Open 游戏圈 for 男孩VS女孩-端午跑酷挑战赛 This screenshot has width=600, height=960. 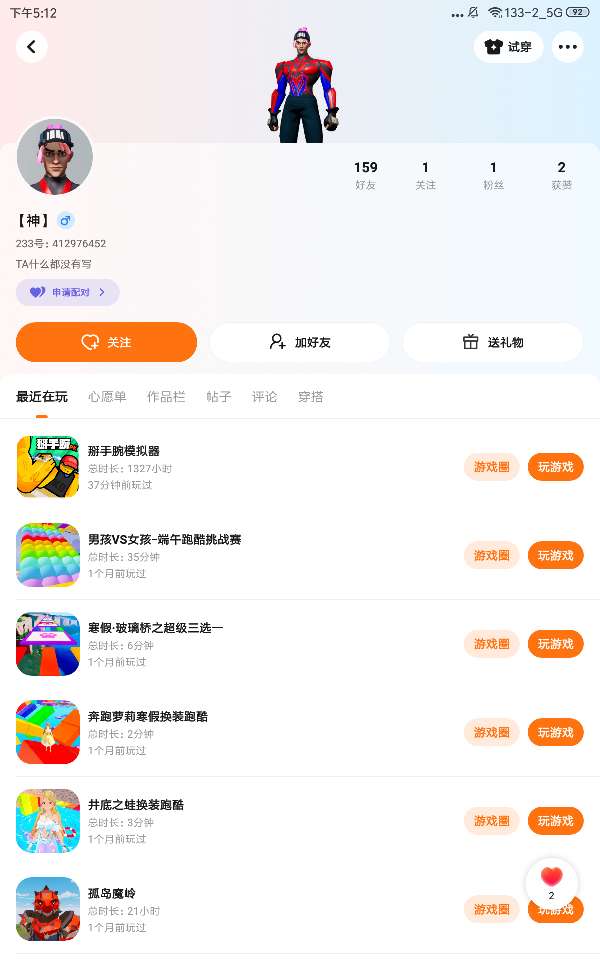click(x=491, y=555)
